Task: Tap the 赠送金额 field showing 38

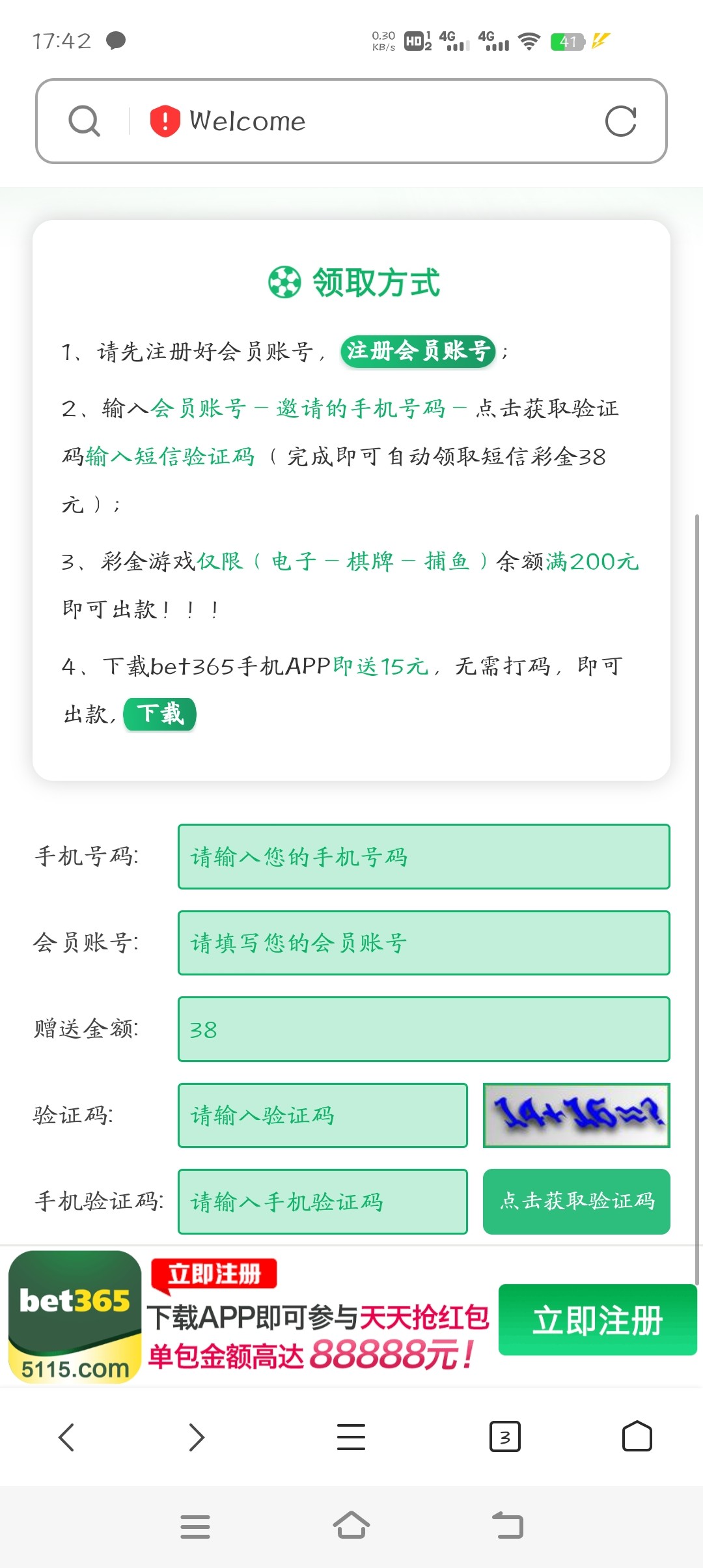Action: click(424, 1029)
